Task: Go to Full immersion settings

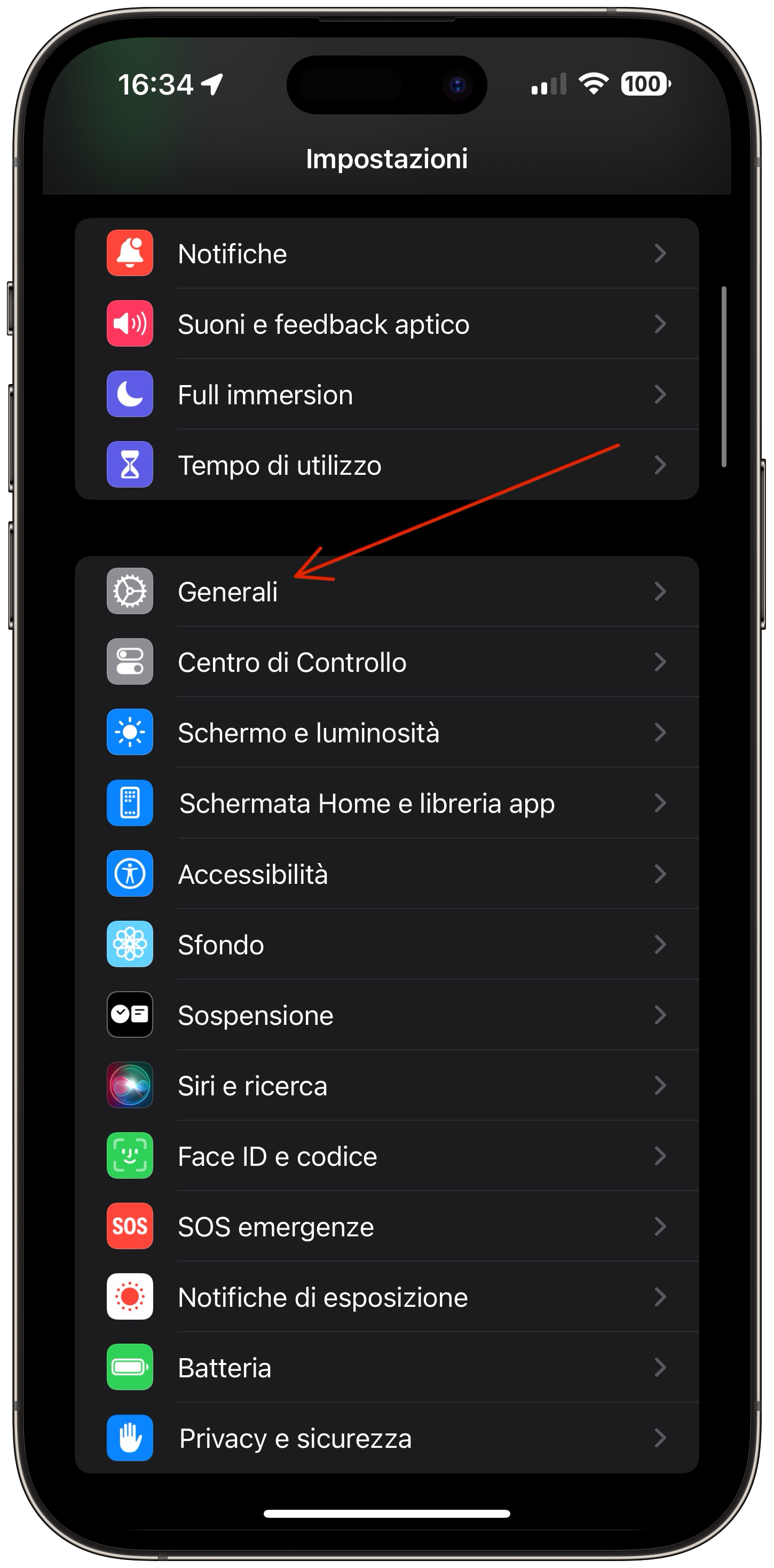Action: tap(386, 395)
